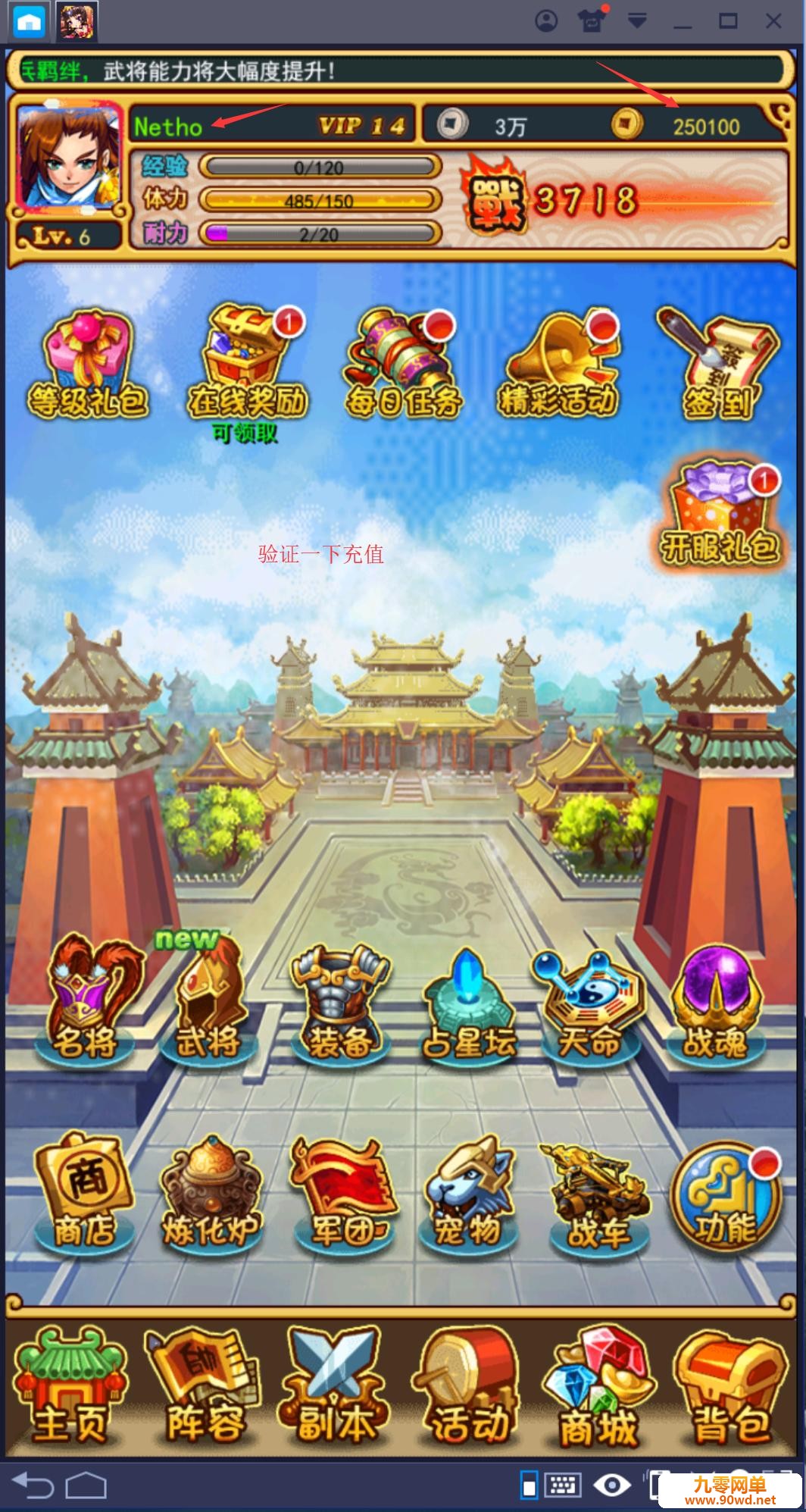Open 装备 equipment armor
Viewport: 806px width, 1512px height.
click(339, 1002)
